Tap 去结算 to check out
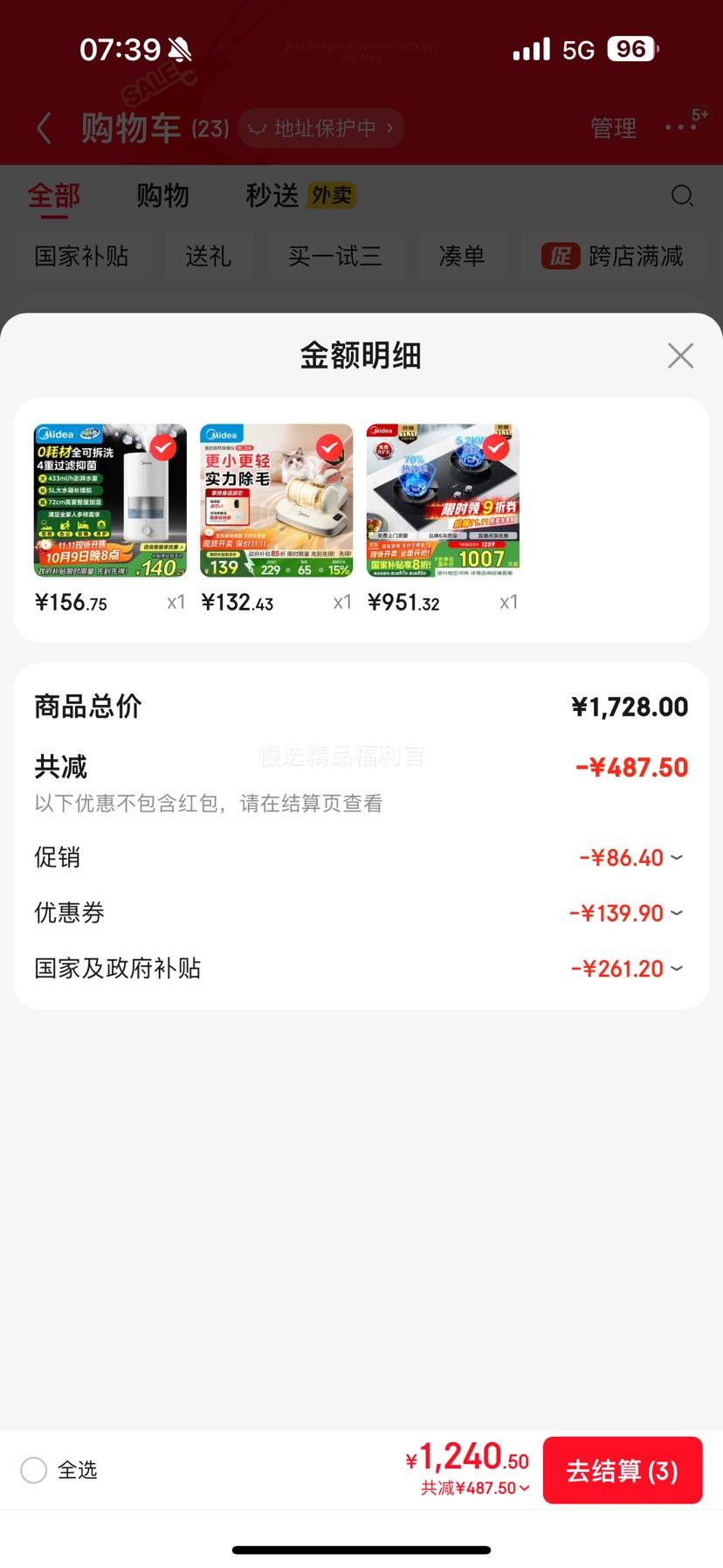Image resolution: width=723 pixels, height=1568 pixels. click(x=622, y=1470)
